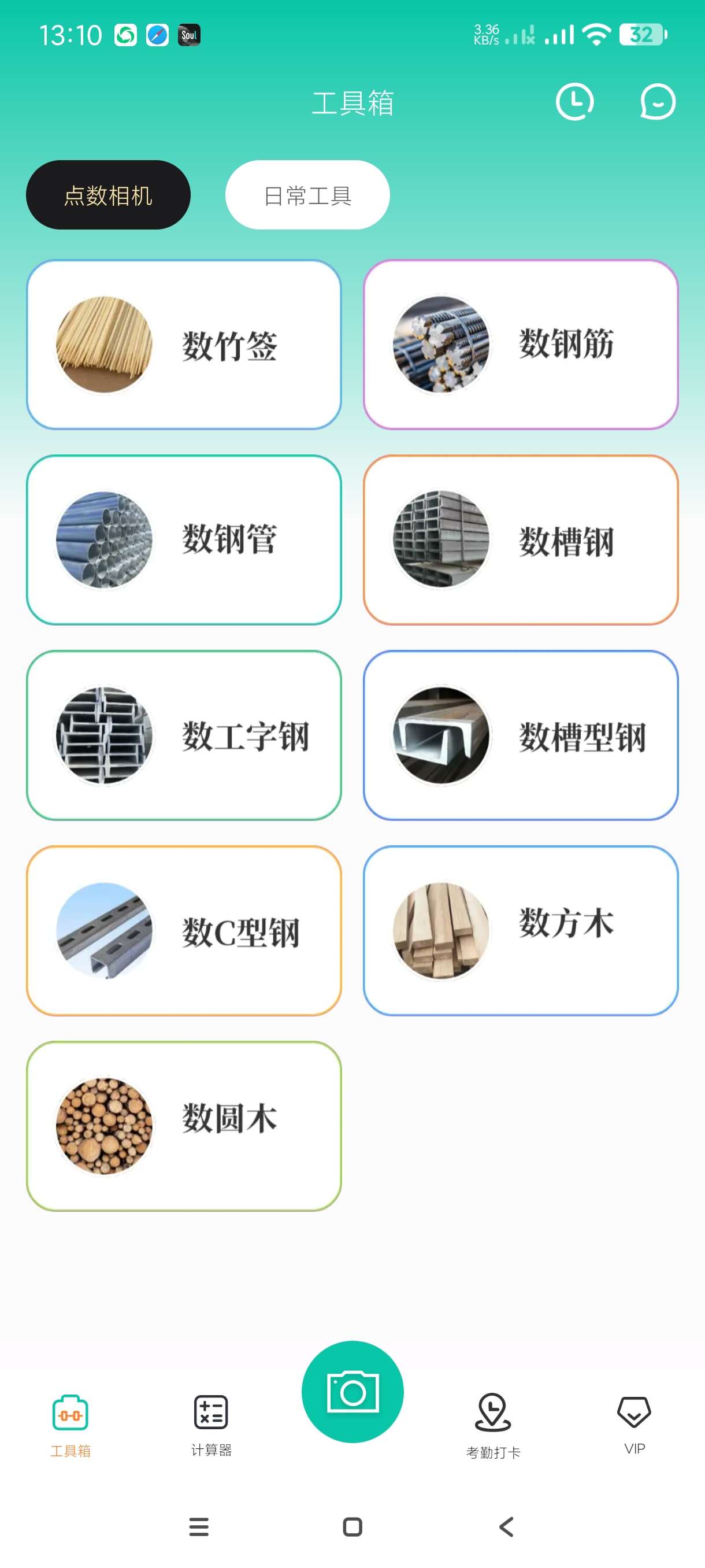Choose the 数钢管 card
705x1568 pixels.
pyautogui.click(x=184, y=540)
